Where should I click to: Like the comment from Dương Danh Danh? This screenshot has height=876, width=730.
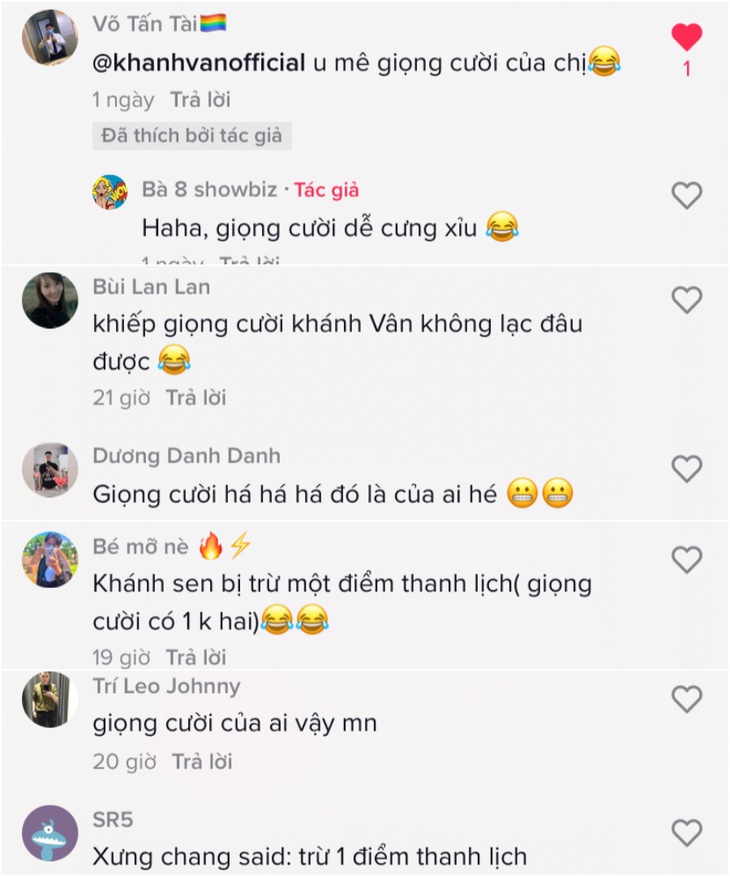(x=686, y=468)
